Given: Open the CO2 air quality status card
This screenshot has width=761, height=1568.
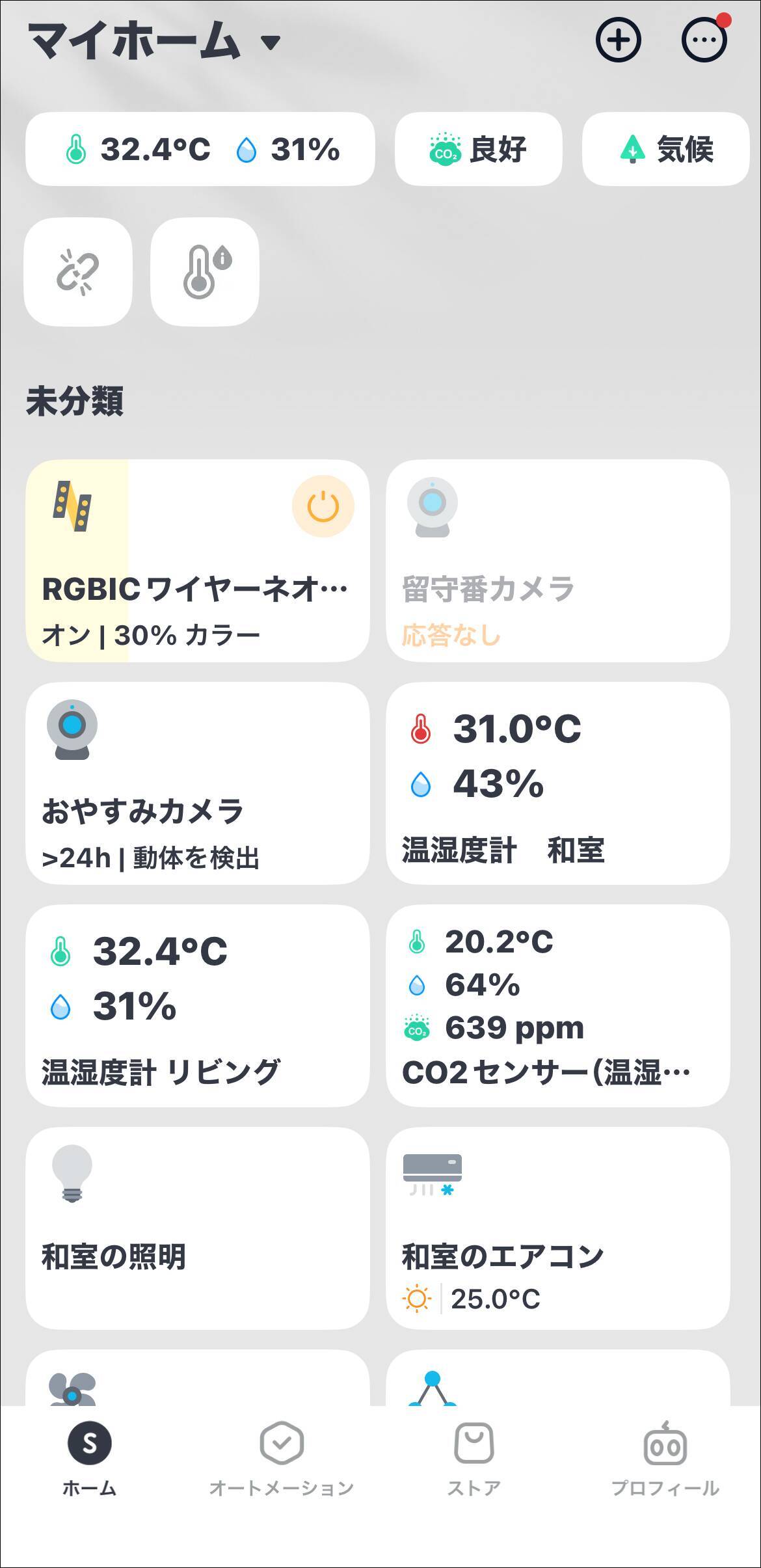Looking at the screenshot, I should (478, 148).
